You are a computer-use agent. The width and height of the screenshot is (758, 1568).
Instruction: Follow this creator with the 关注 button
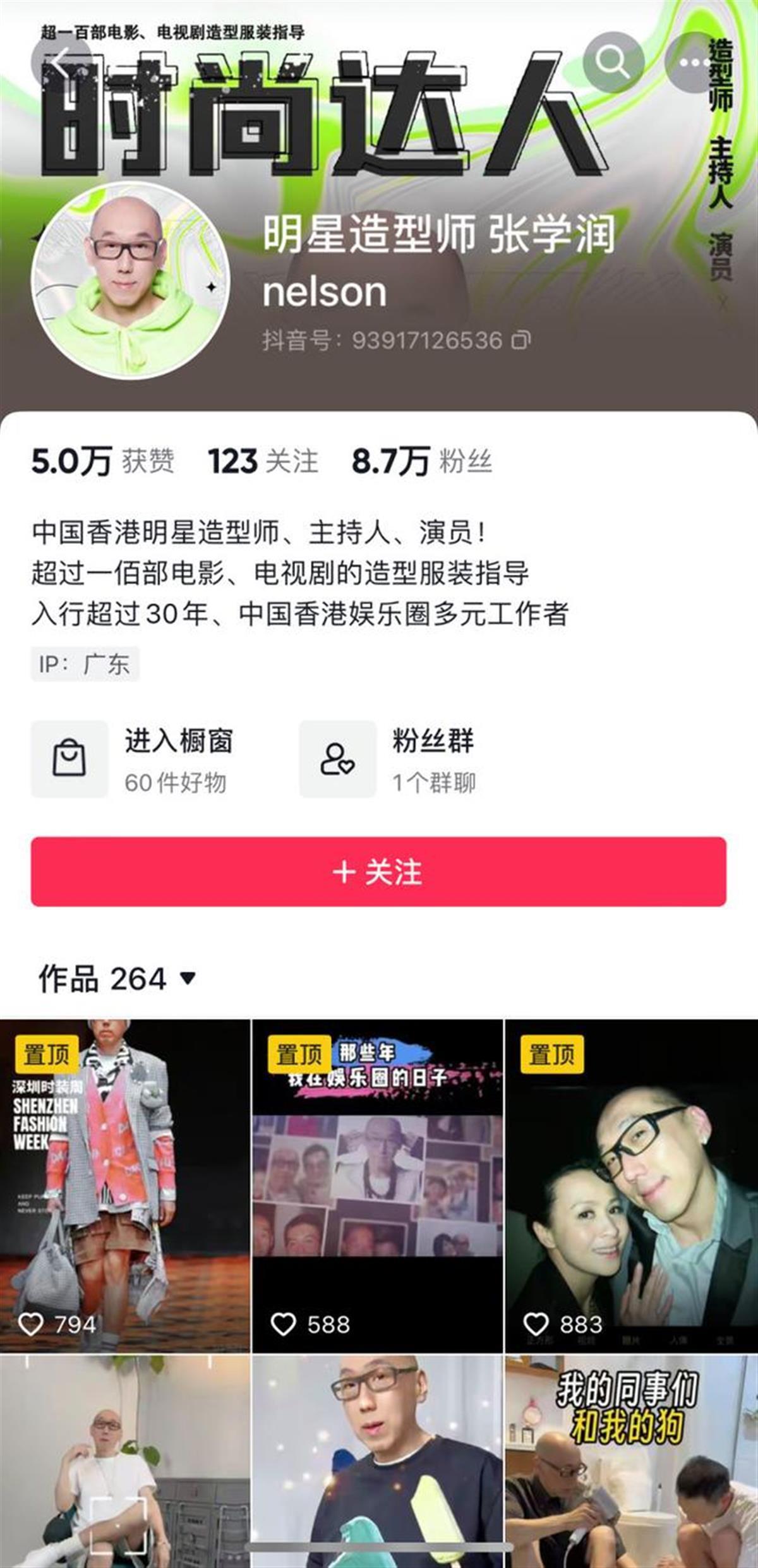click(378, 872)
